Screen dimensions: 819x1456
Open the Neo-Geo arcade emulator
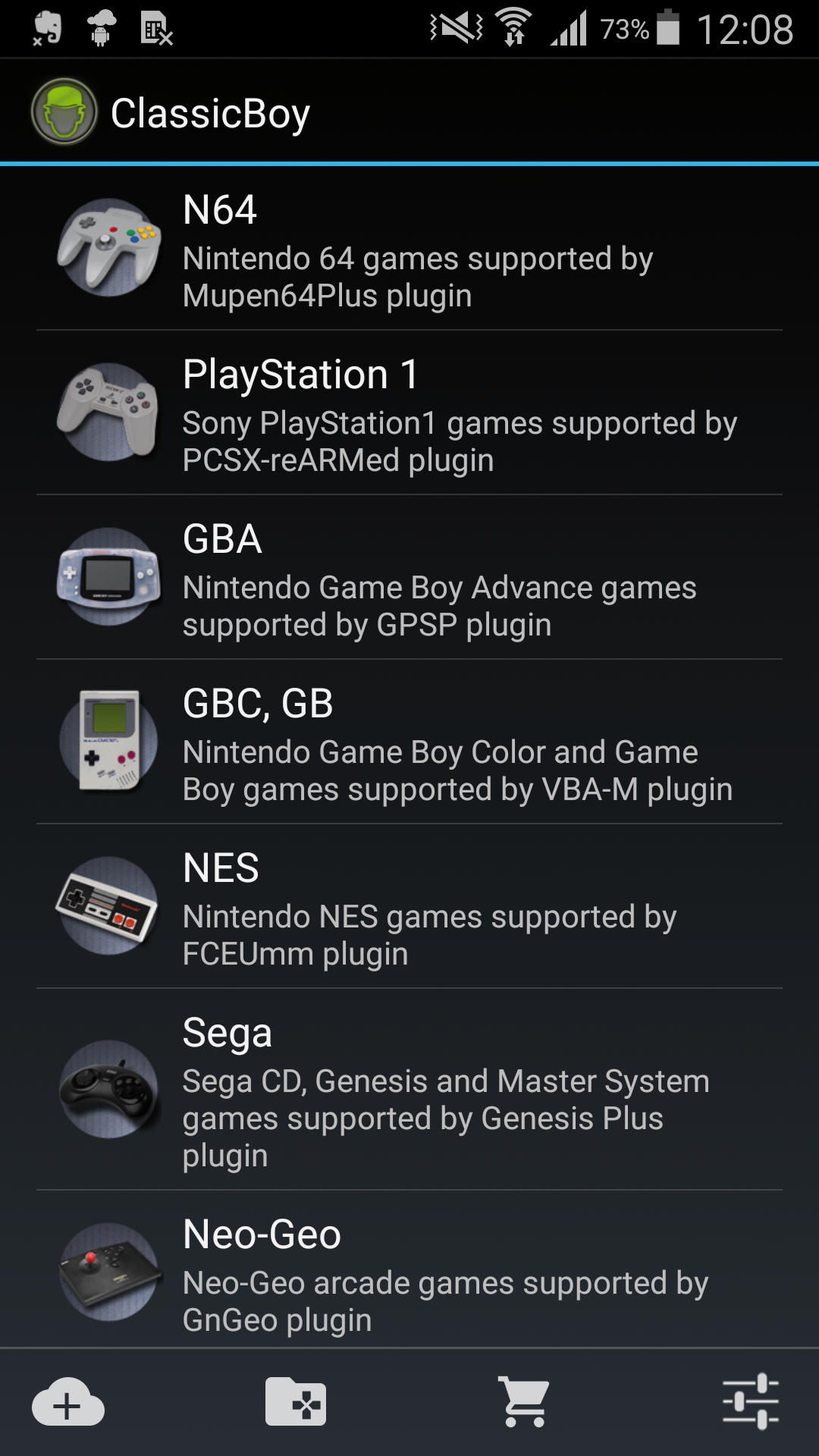click(x=409, y=1270)
